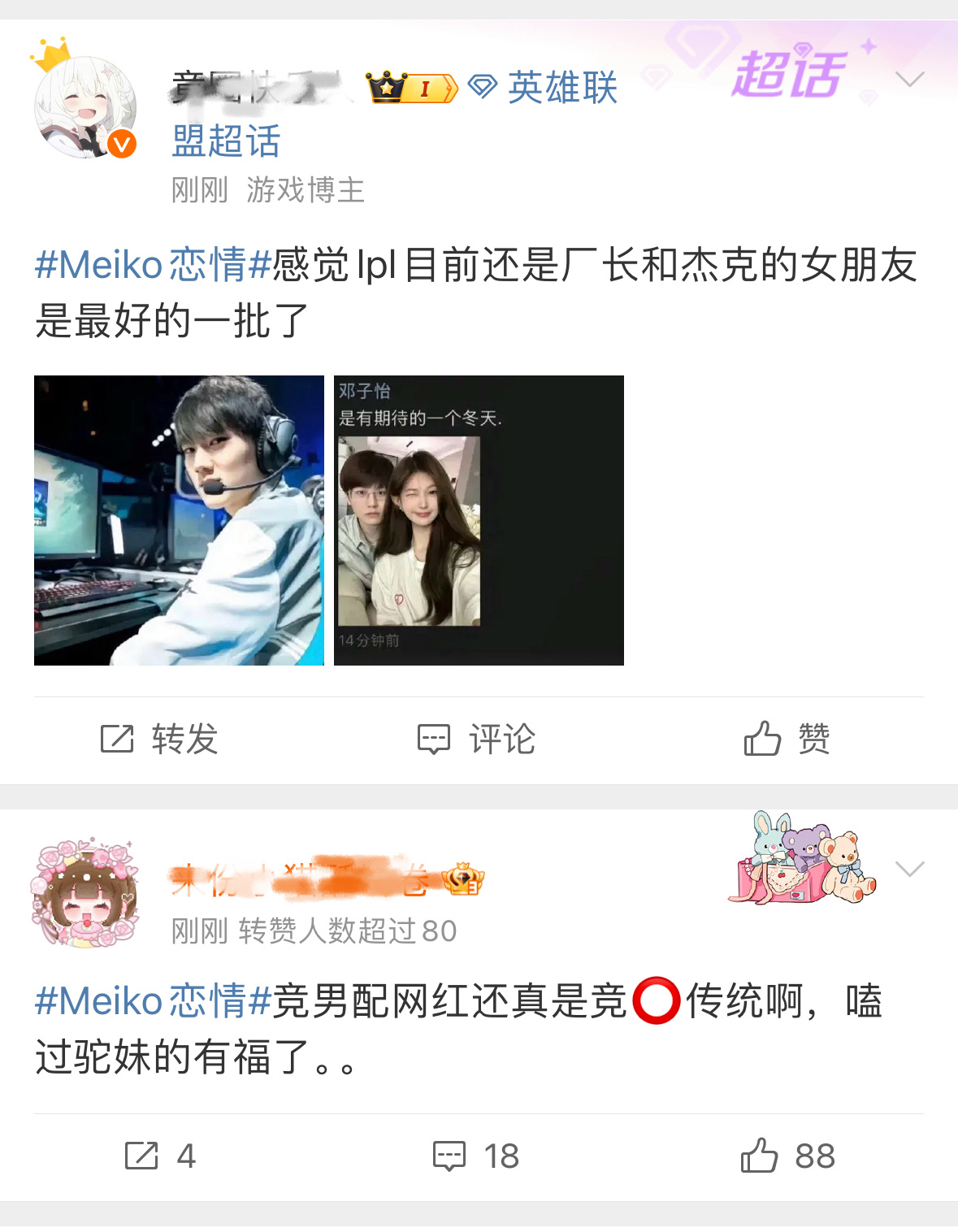View the photo of the player with headset
This screenshot has height=1232, width=958.
(x=179, y=520)
